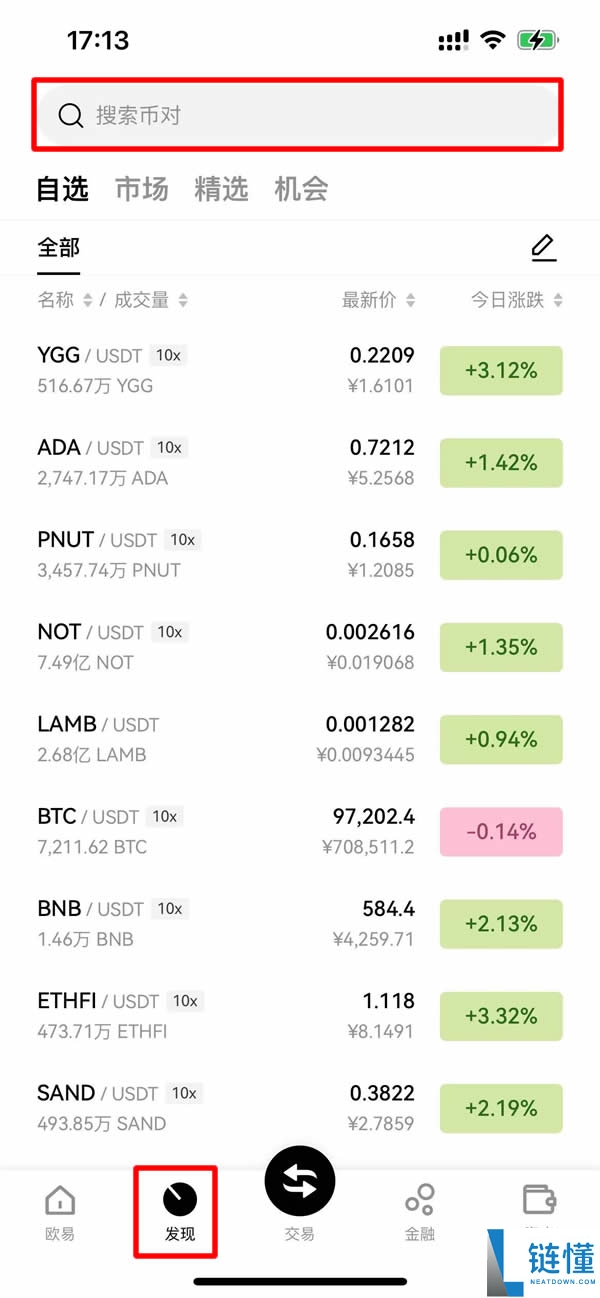The height and width of the screenshot is (1298, 600).
Task: Open the 机会 tab
Action: point(301,189)
